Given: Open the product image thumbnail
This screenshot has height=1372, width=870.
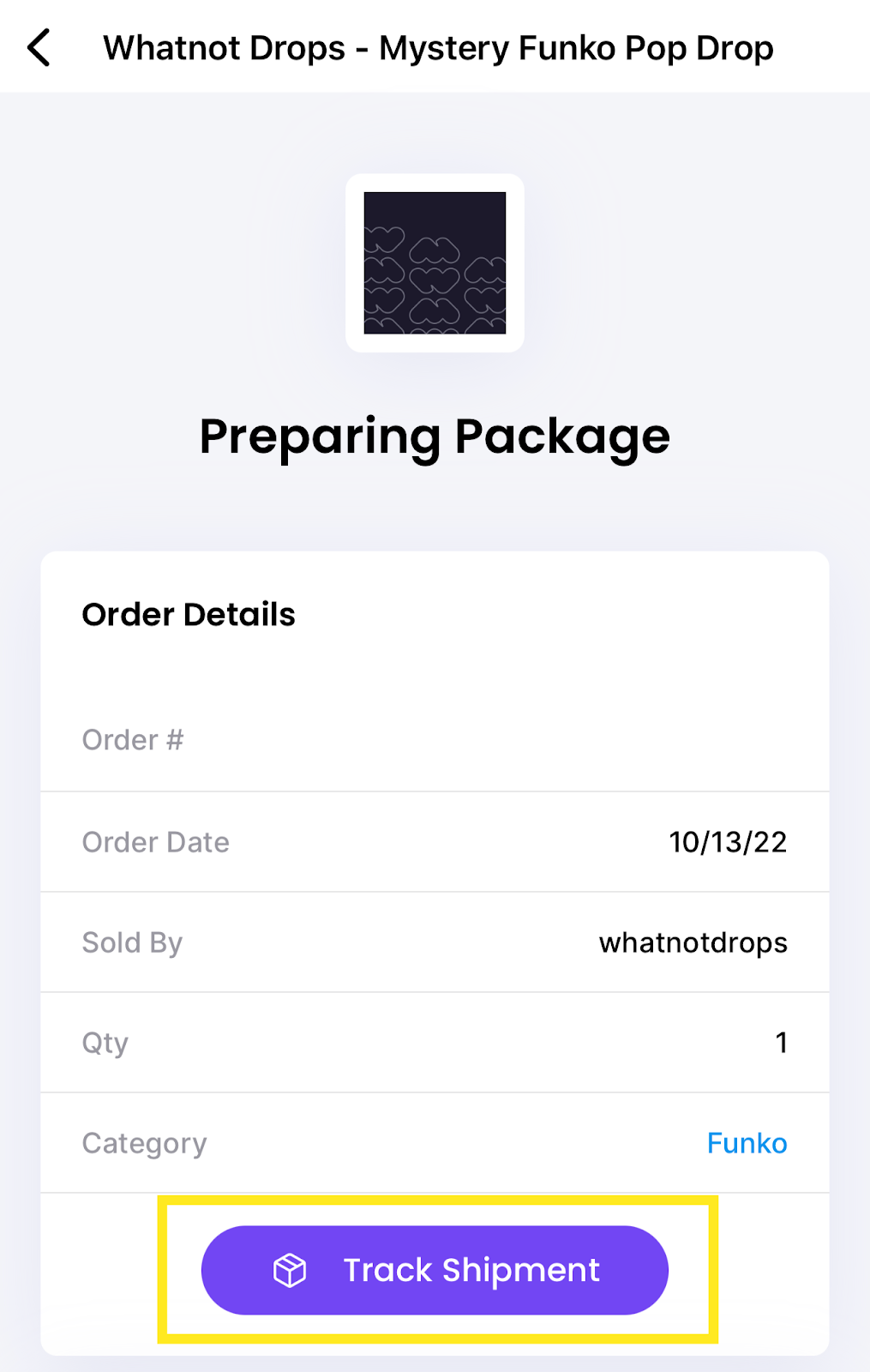Looking at the screenshot, I should 435,263.
